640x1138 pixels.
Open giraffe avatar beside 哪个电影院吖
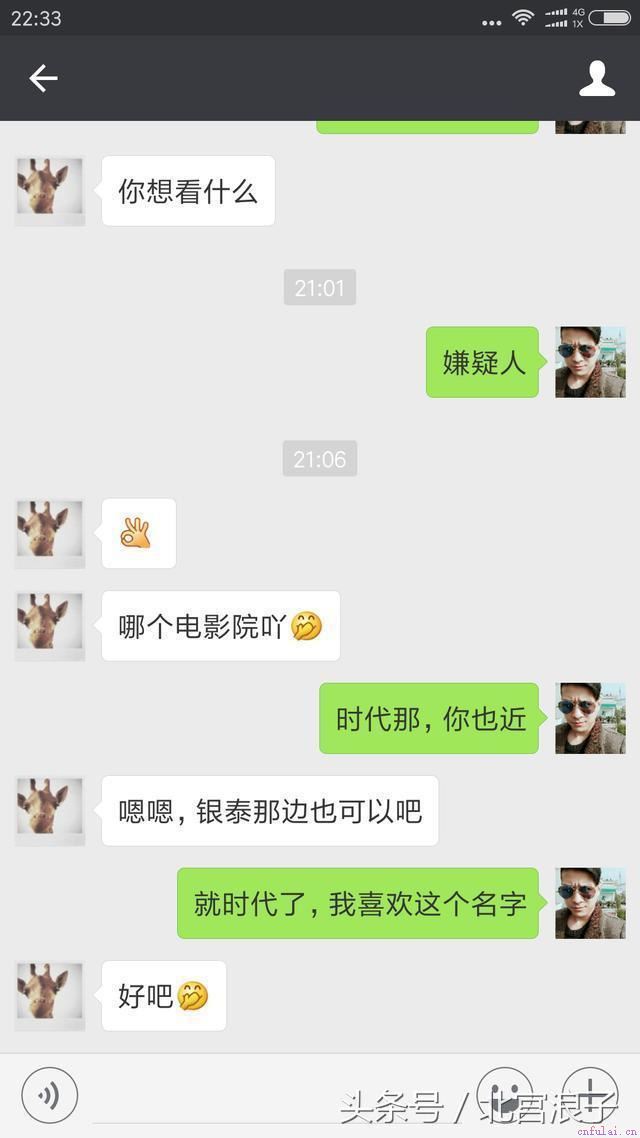click(50, 626)
